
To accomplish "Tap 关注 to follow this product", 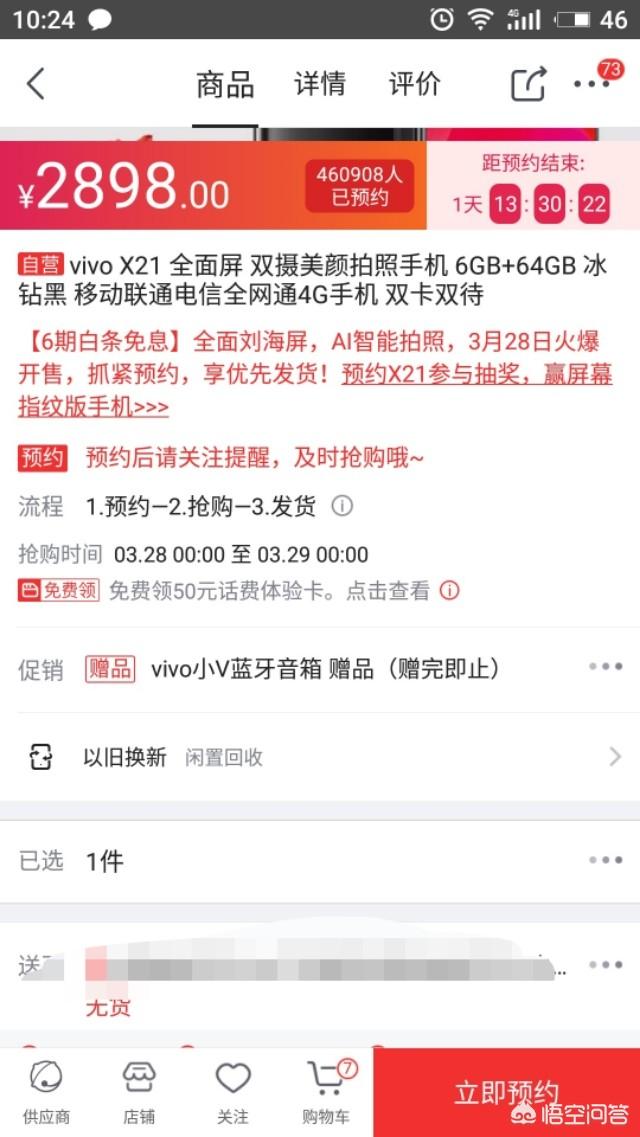I will coord(233,1088).
